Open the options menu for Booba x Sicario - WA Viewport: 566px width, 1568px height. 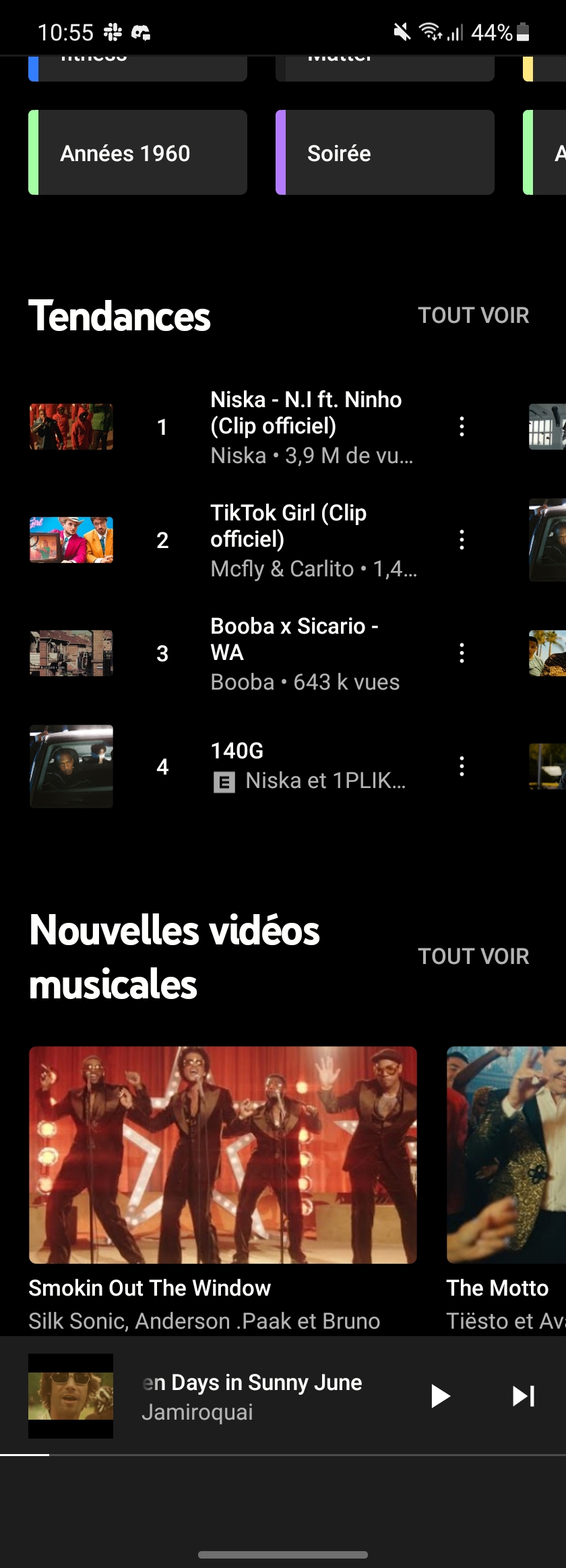(462, 653)
